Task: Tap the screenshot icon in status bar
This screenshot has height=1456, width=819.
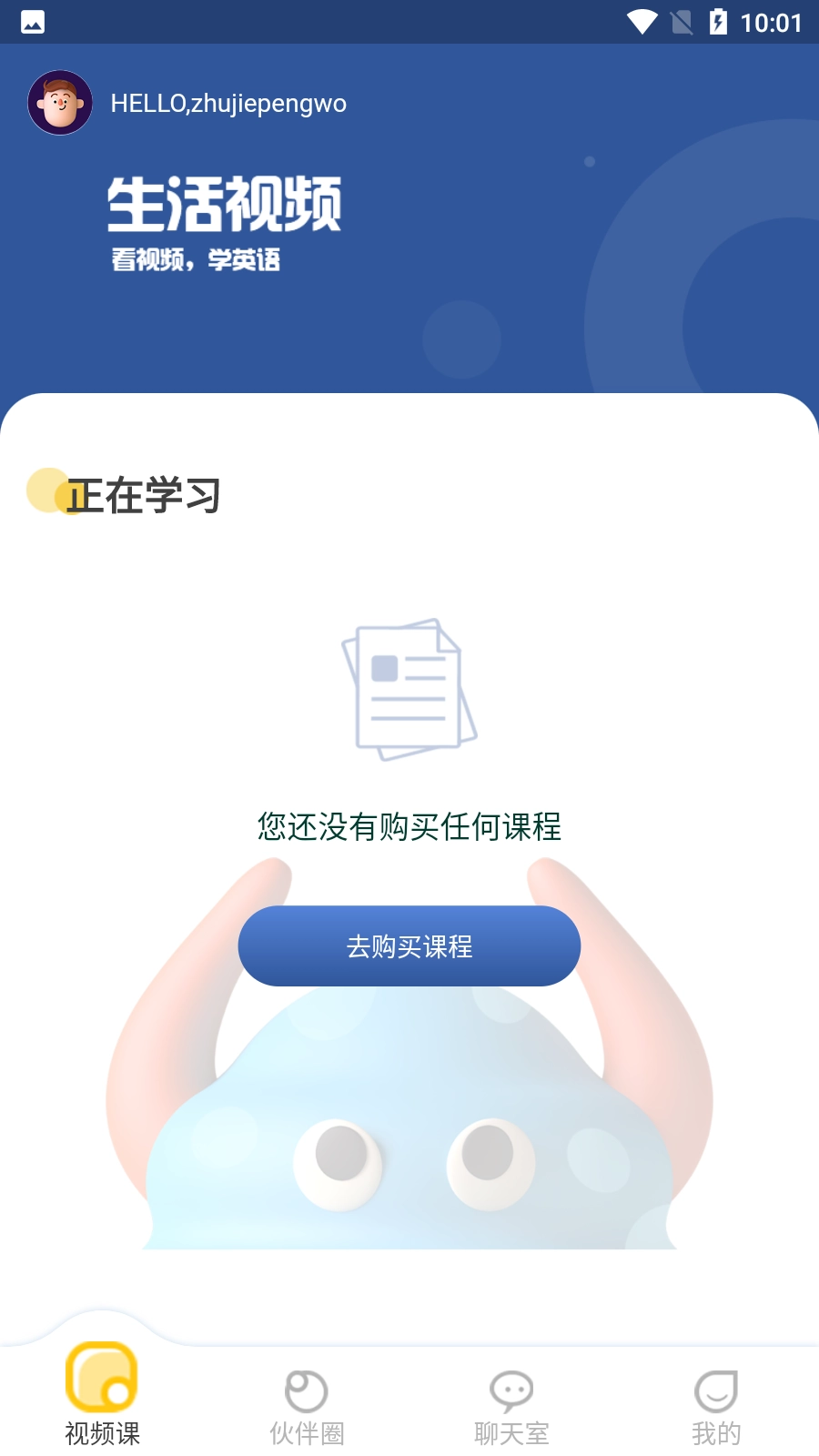Action: point(35,22)
